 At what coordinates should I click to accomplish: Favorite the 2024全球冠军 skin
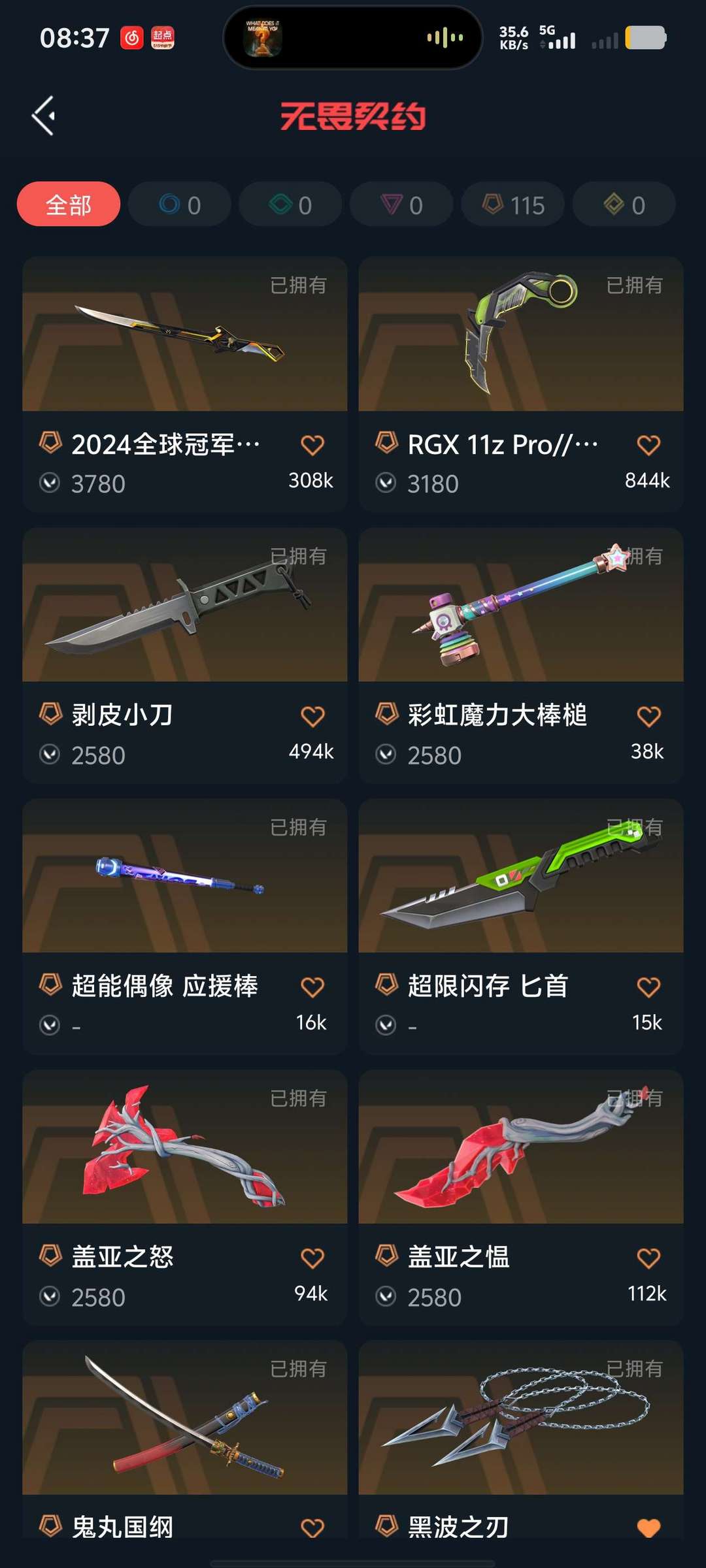(312, 446)
